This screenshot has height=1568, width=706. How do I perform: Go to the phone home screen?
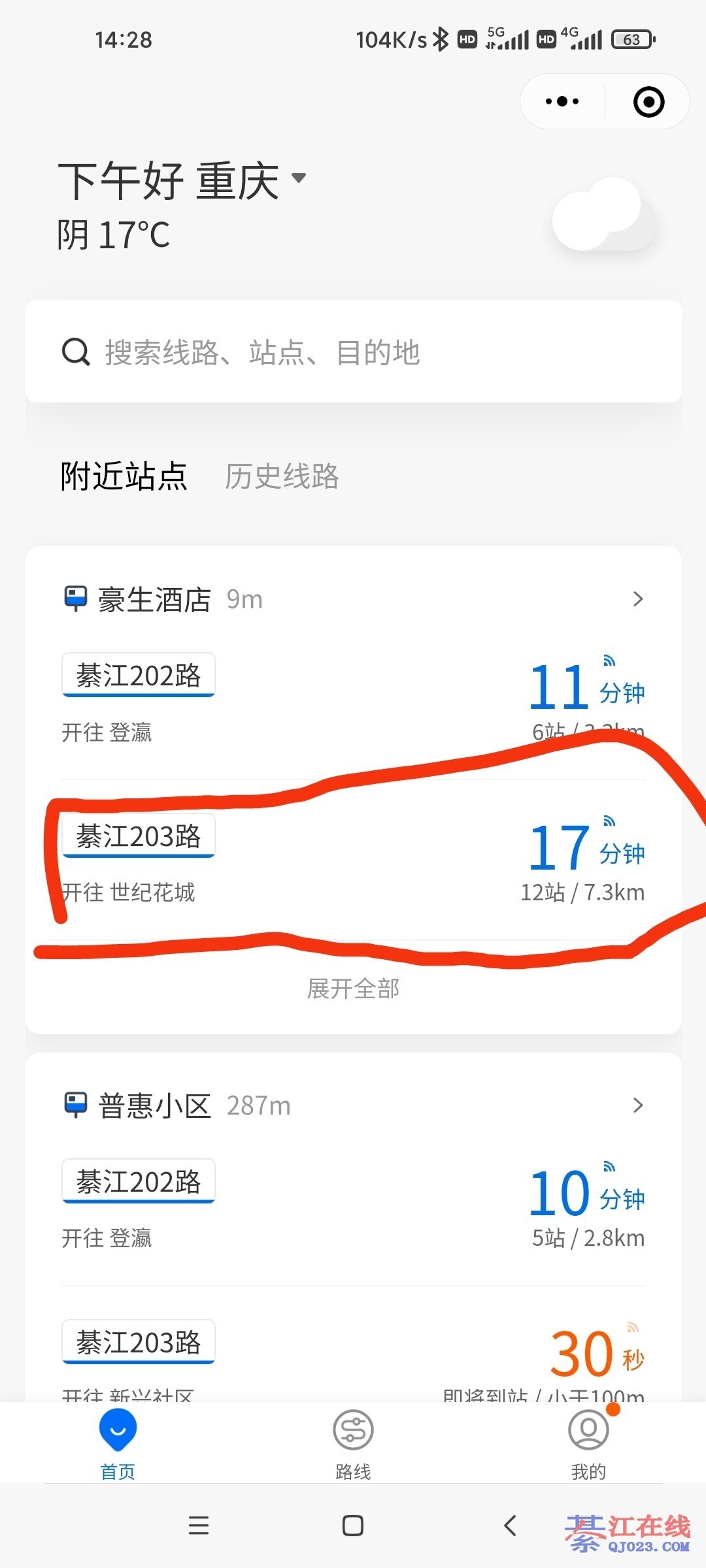[353, 1526]
